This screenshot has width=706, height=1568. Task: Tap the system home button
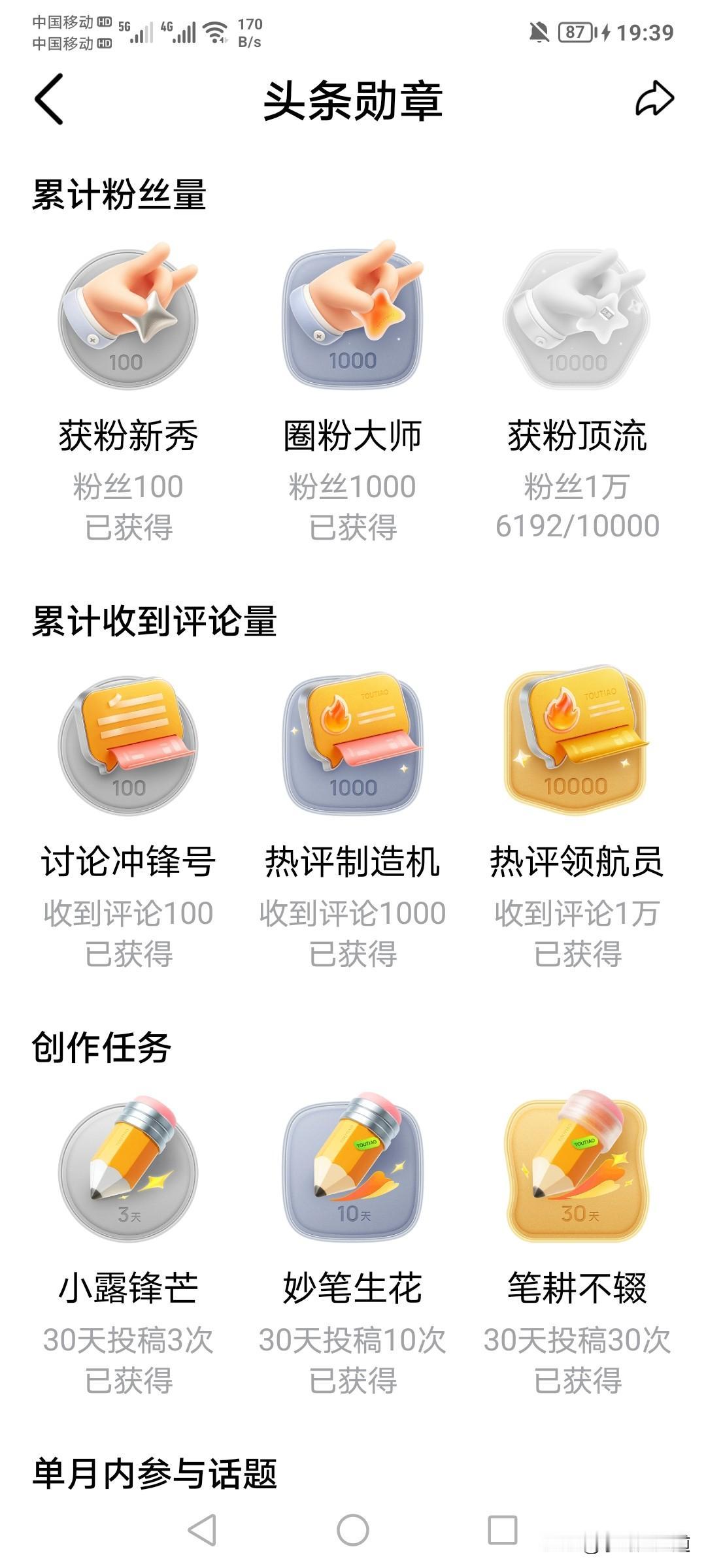(x=352, y=1530)
